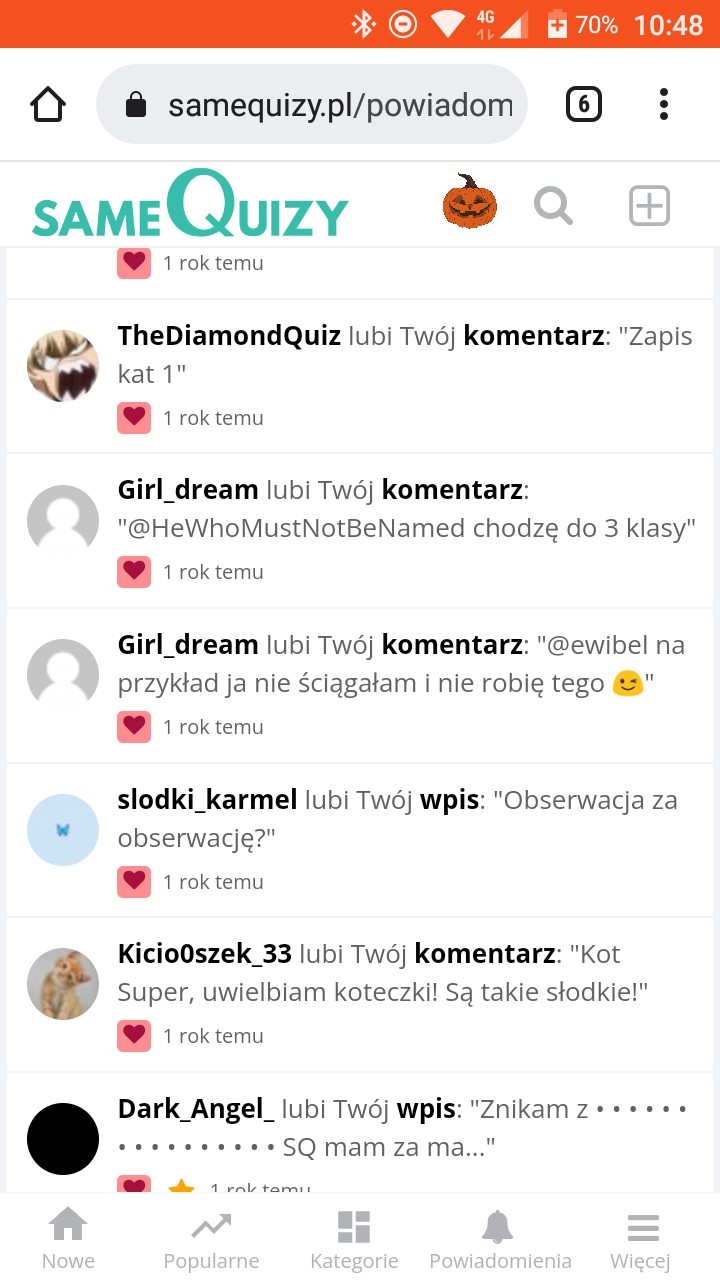Open the notification from TheDiamondQuiz
The width and height of the screenshot is (720, 1280).
click(405, 355)
